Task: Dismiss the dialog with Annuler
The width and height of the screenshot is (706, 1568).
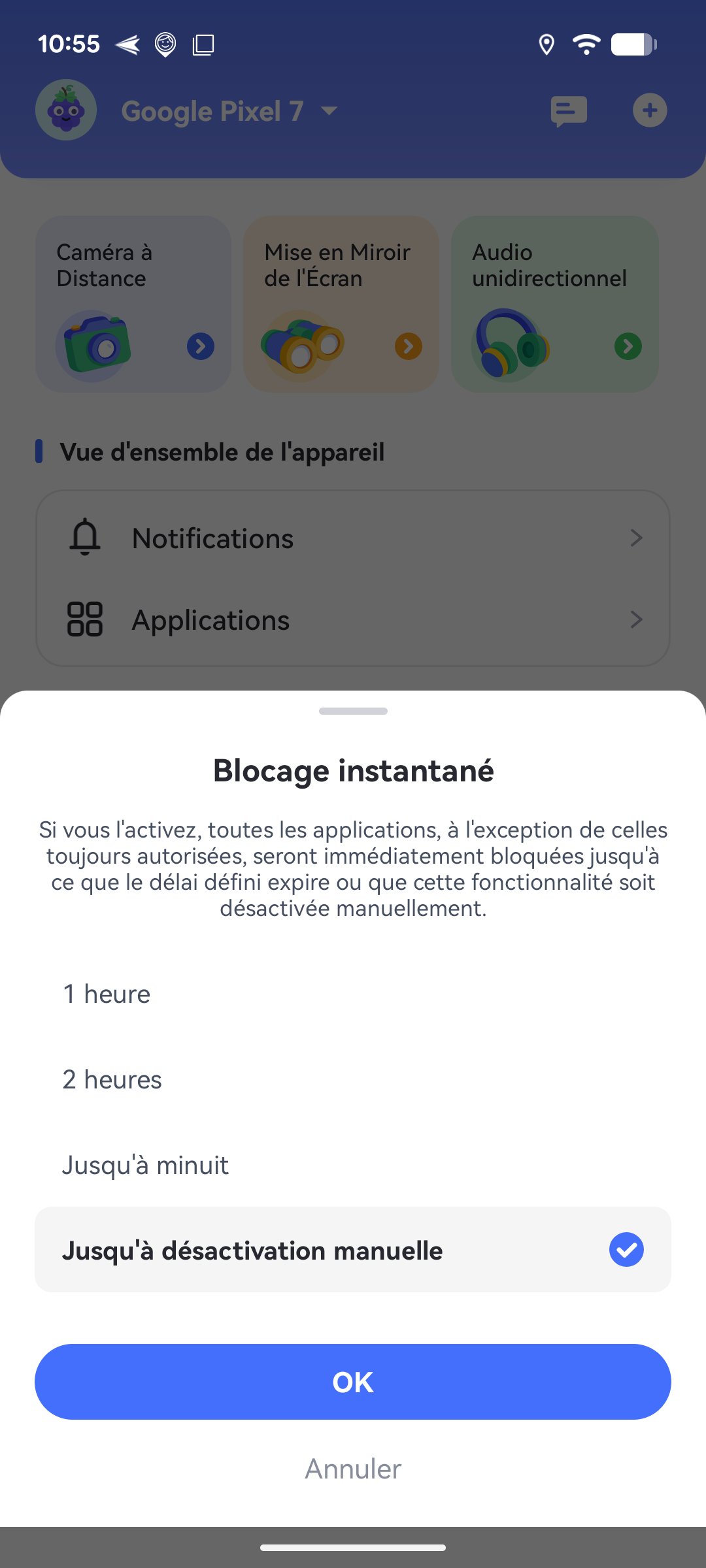Action: [353, 1468]
